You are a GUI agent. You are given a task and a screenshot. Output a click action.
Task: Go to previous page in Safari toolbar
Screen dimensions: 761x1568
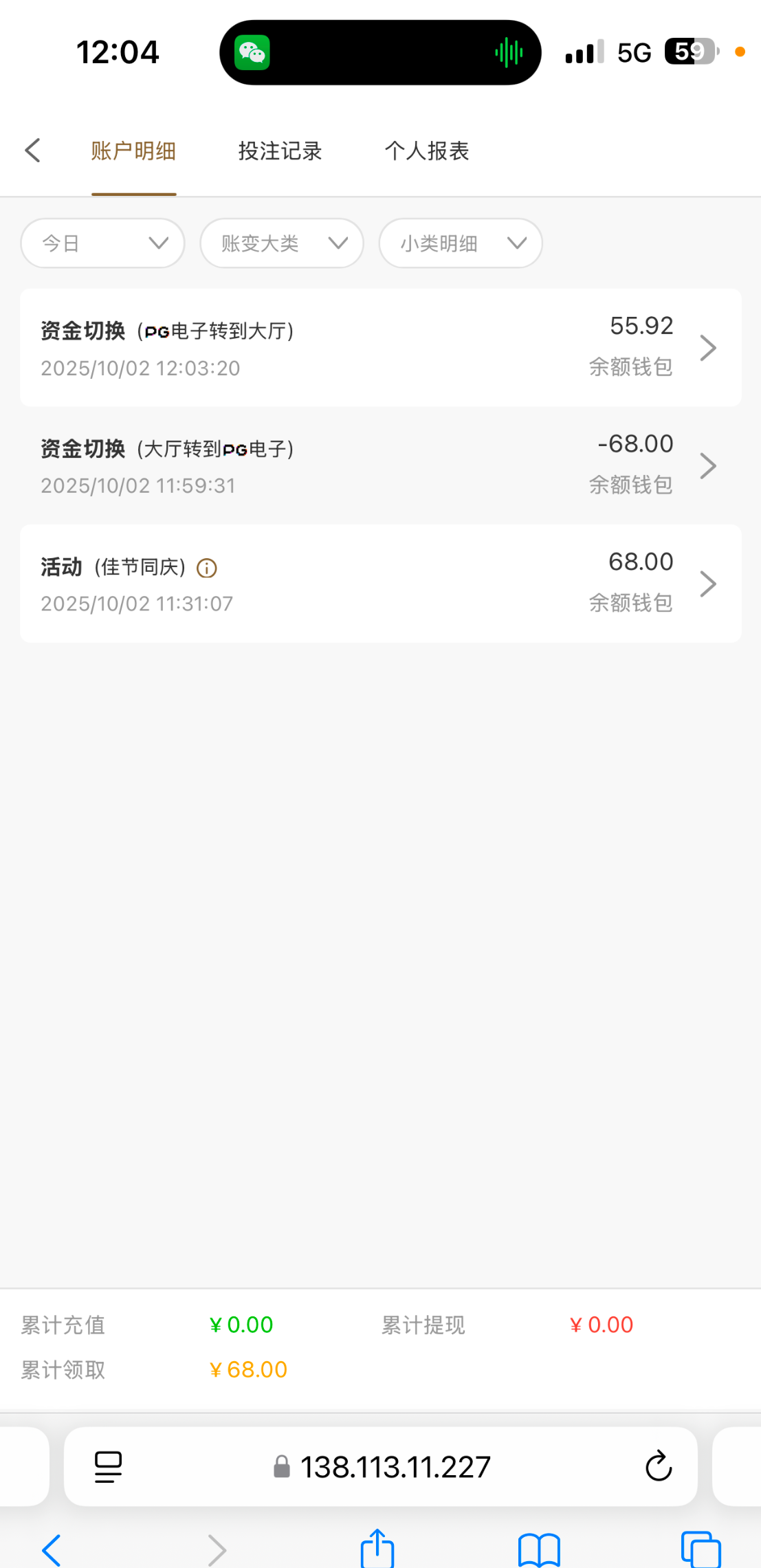click(x=52, y=1550)
